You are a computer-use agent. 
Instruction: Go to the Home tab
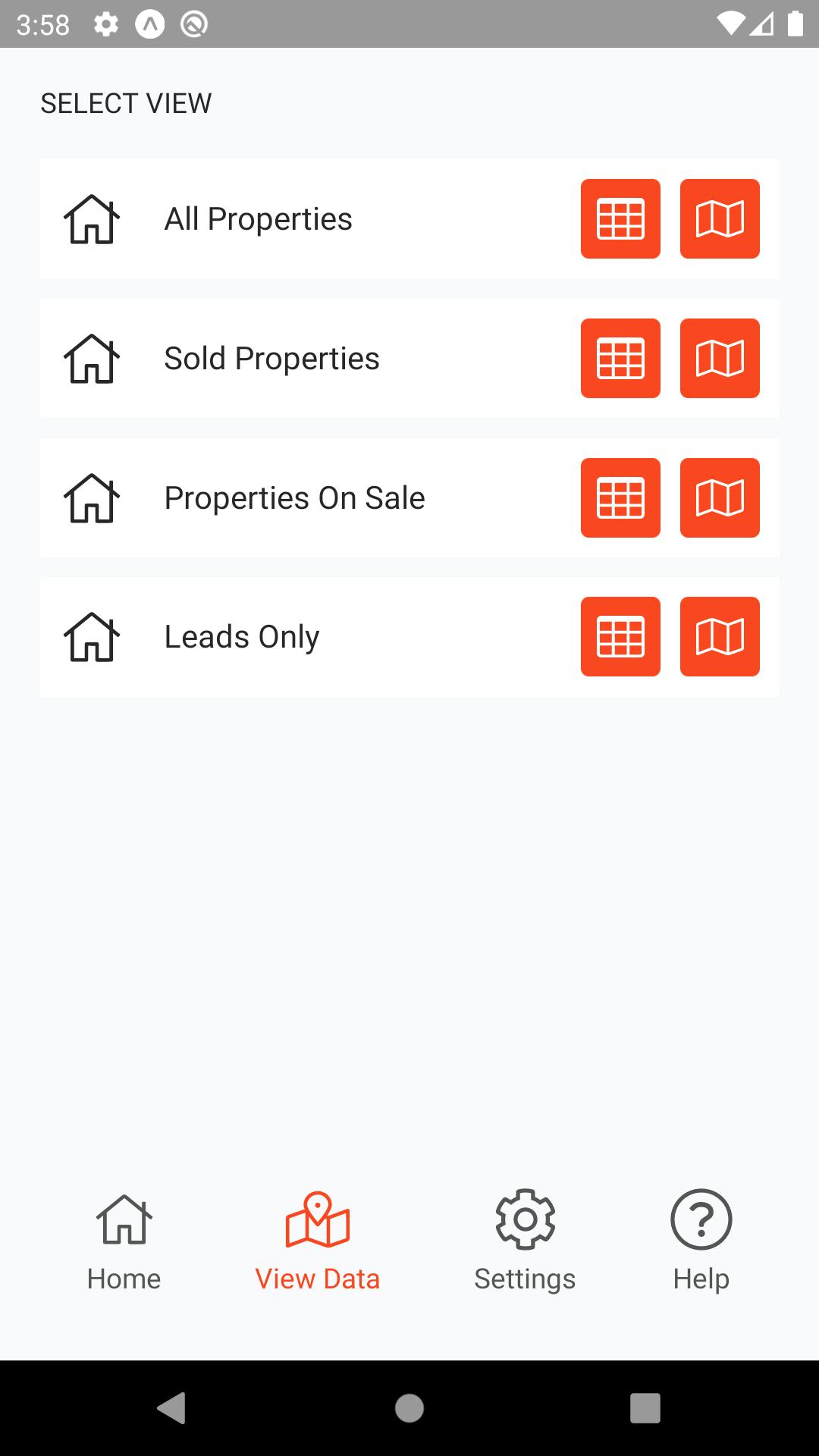click(124, 1242)
